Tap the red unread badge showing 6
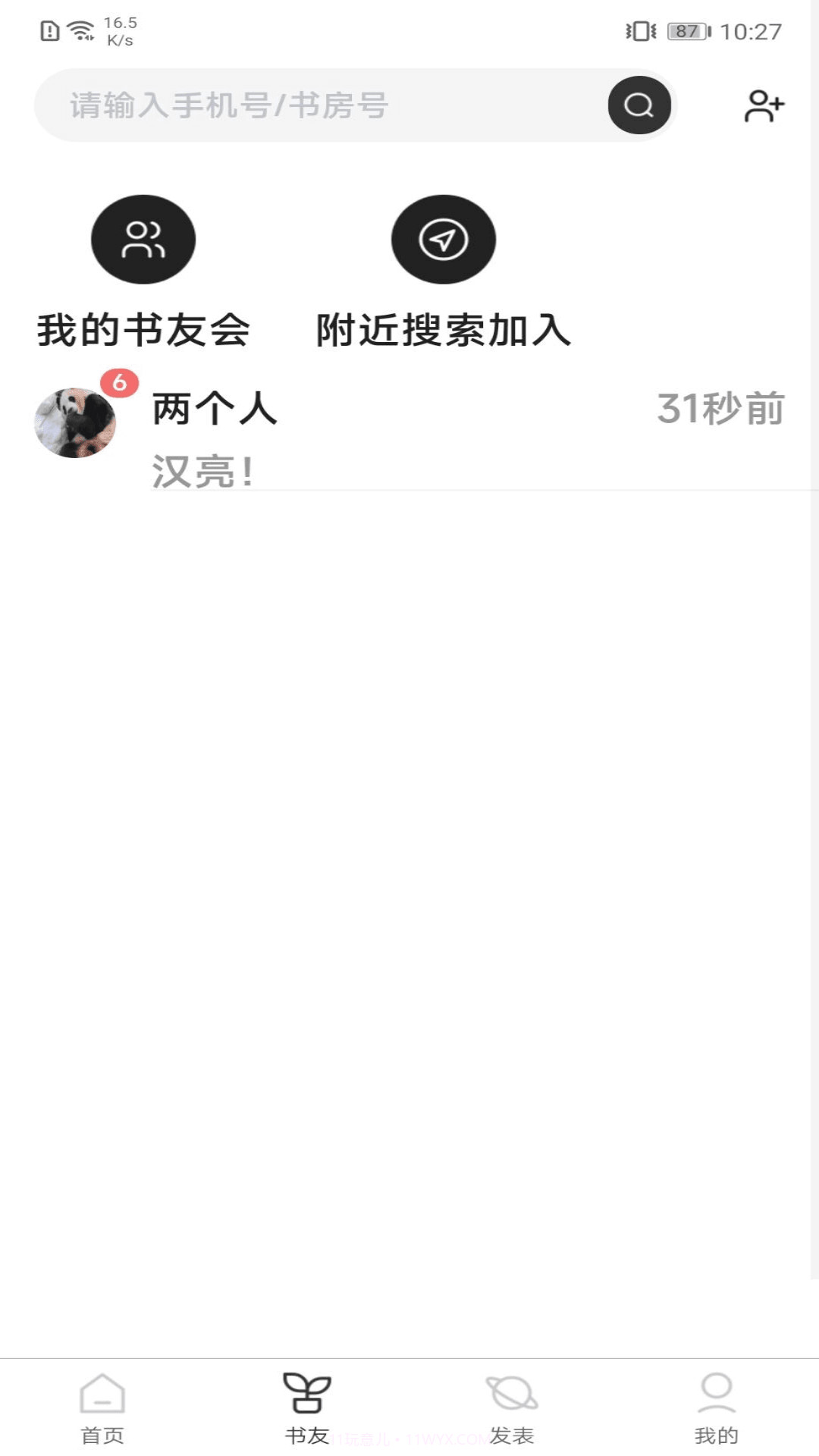The height and width of the screenshot is (1456, 819). point(120,383)
